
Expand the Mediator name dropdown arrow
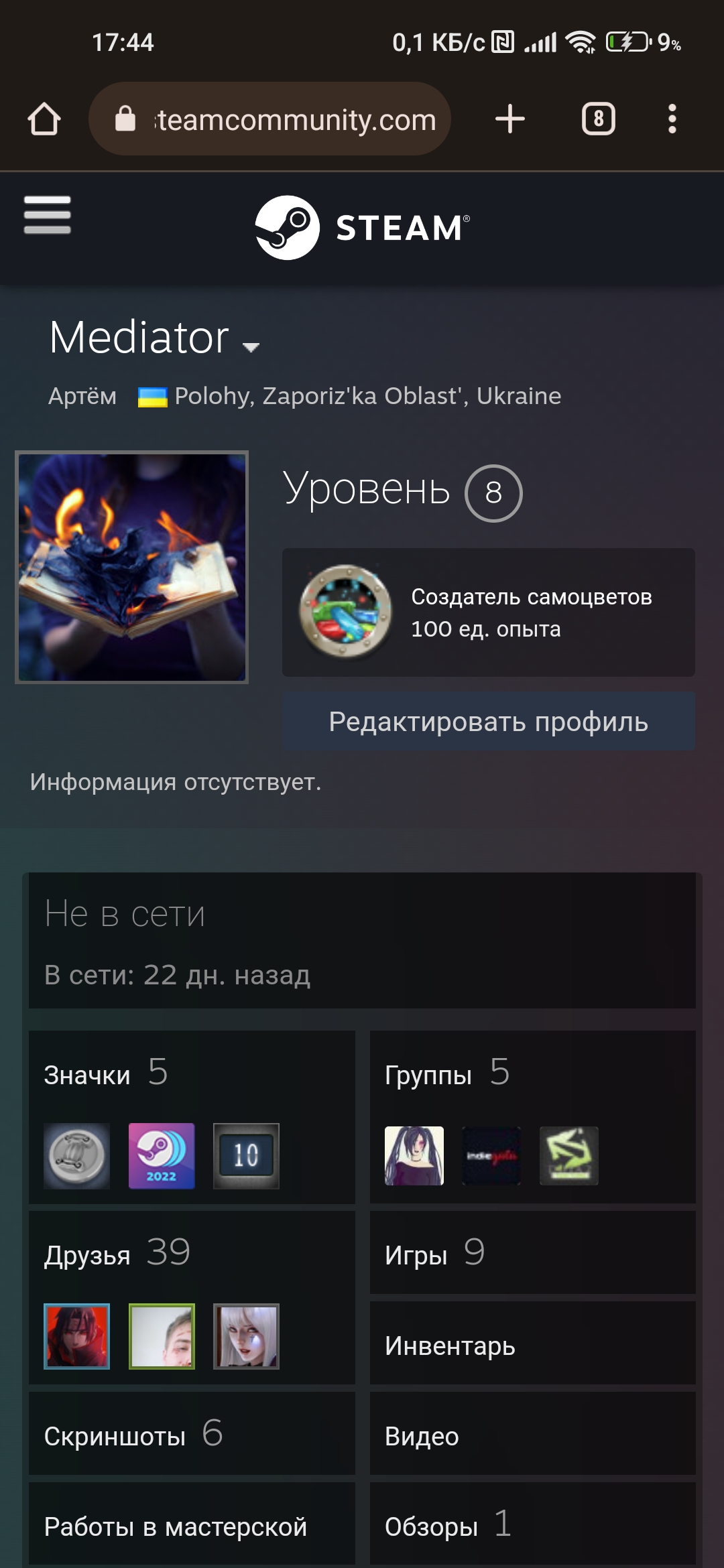pyautogui.click(x=251, y=347)
